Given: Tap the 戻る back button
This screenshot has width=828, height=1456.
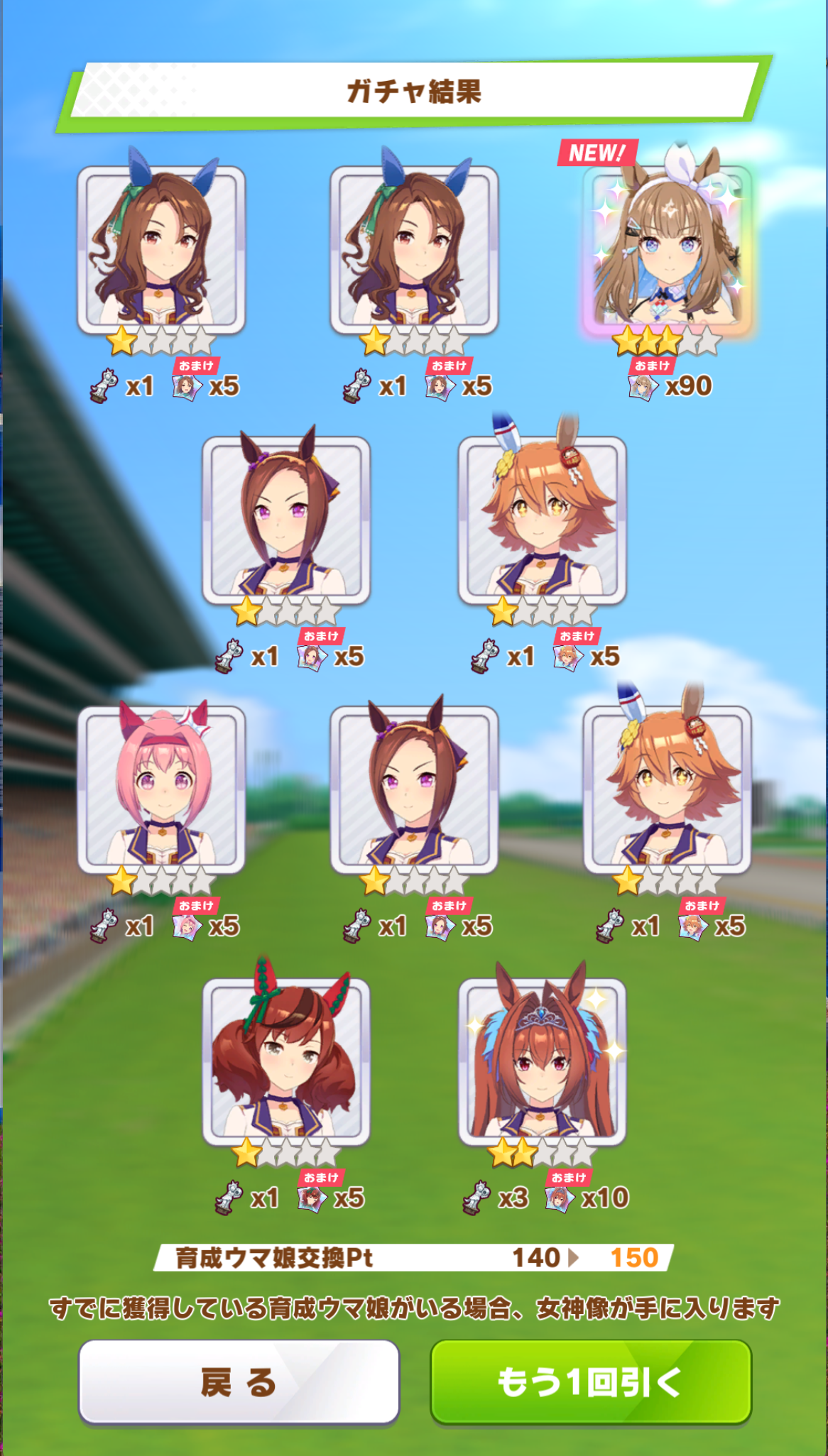Looking at the screenshot, I should tap(239, 1381).
